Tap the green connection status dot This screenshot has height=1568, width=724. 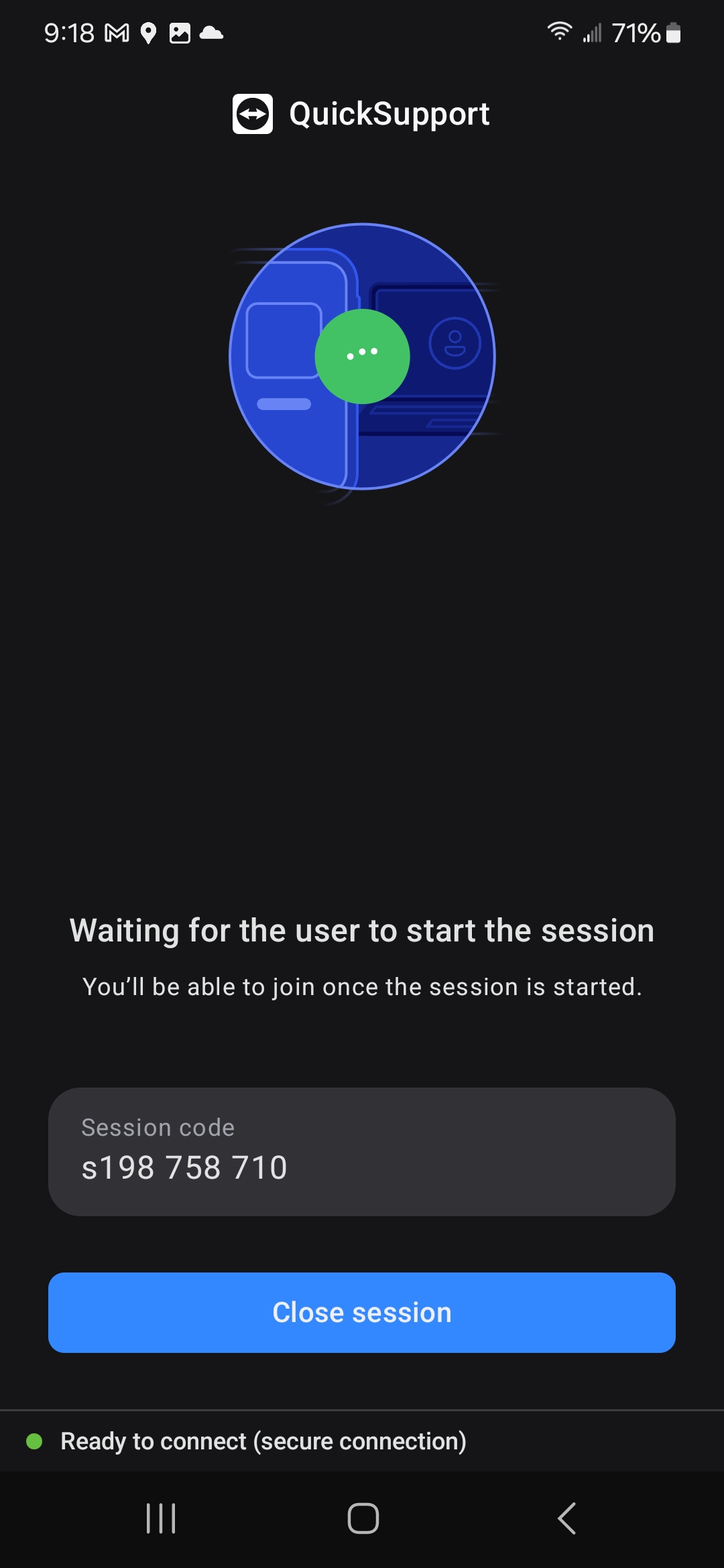[x=35, y=1440]
